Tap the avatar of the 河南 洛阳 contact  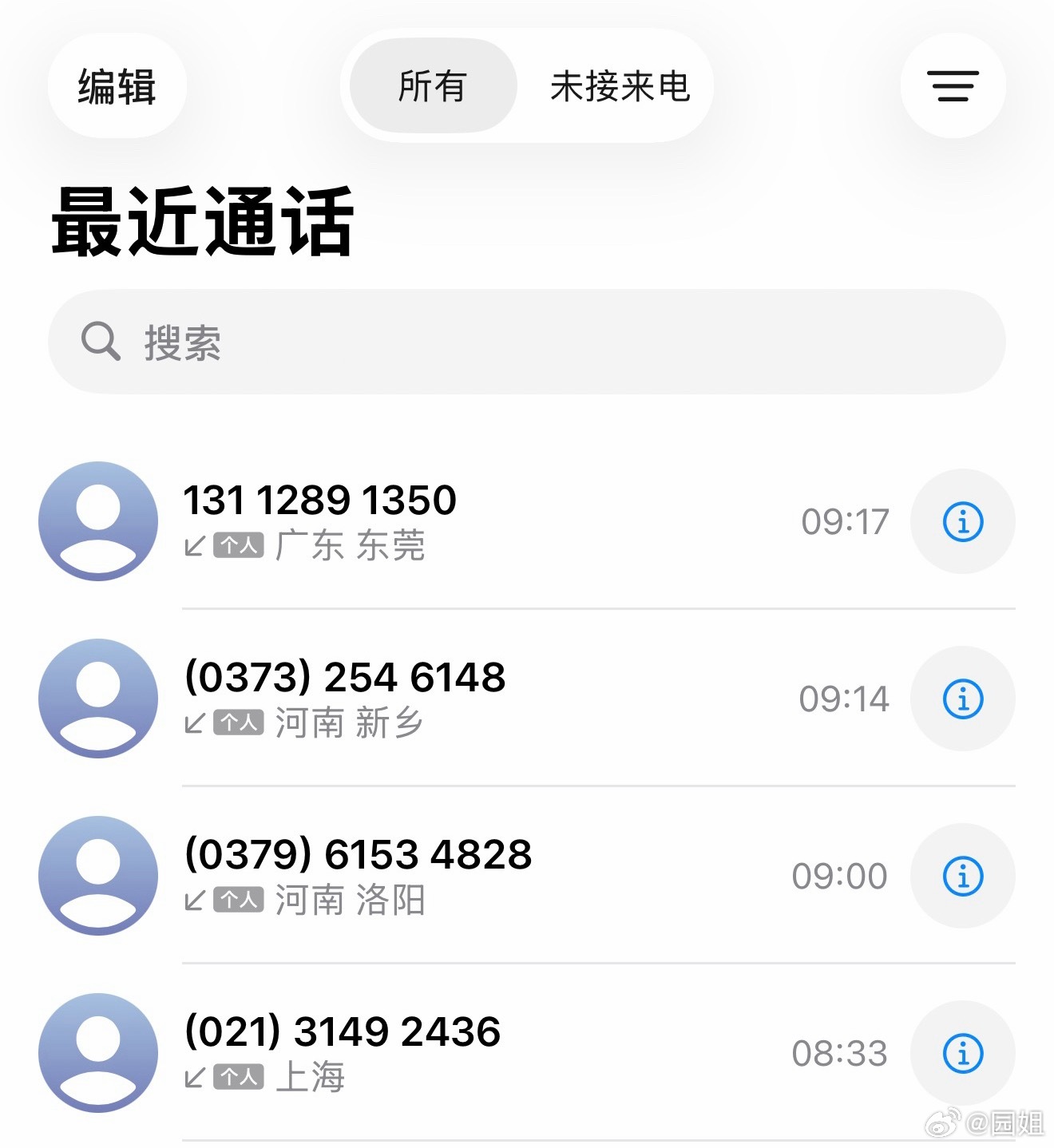pos(99,875)
